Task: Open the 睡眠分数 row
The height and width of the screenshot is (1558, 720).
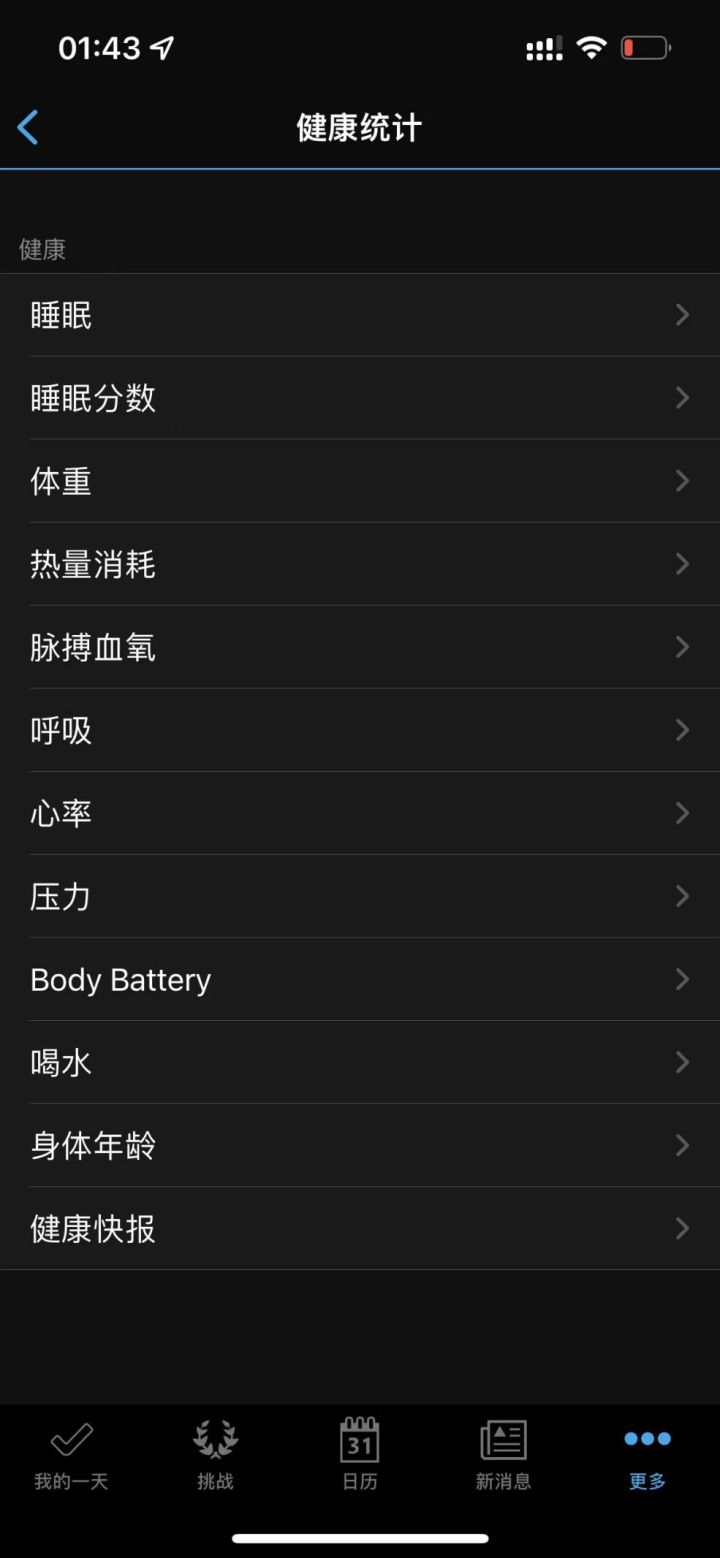Action: [360, 398]
